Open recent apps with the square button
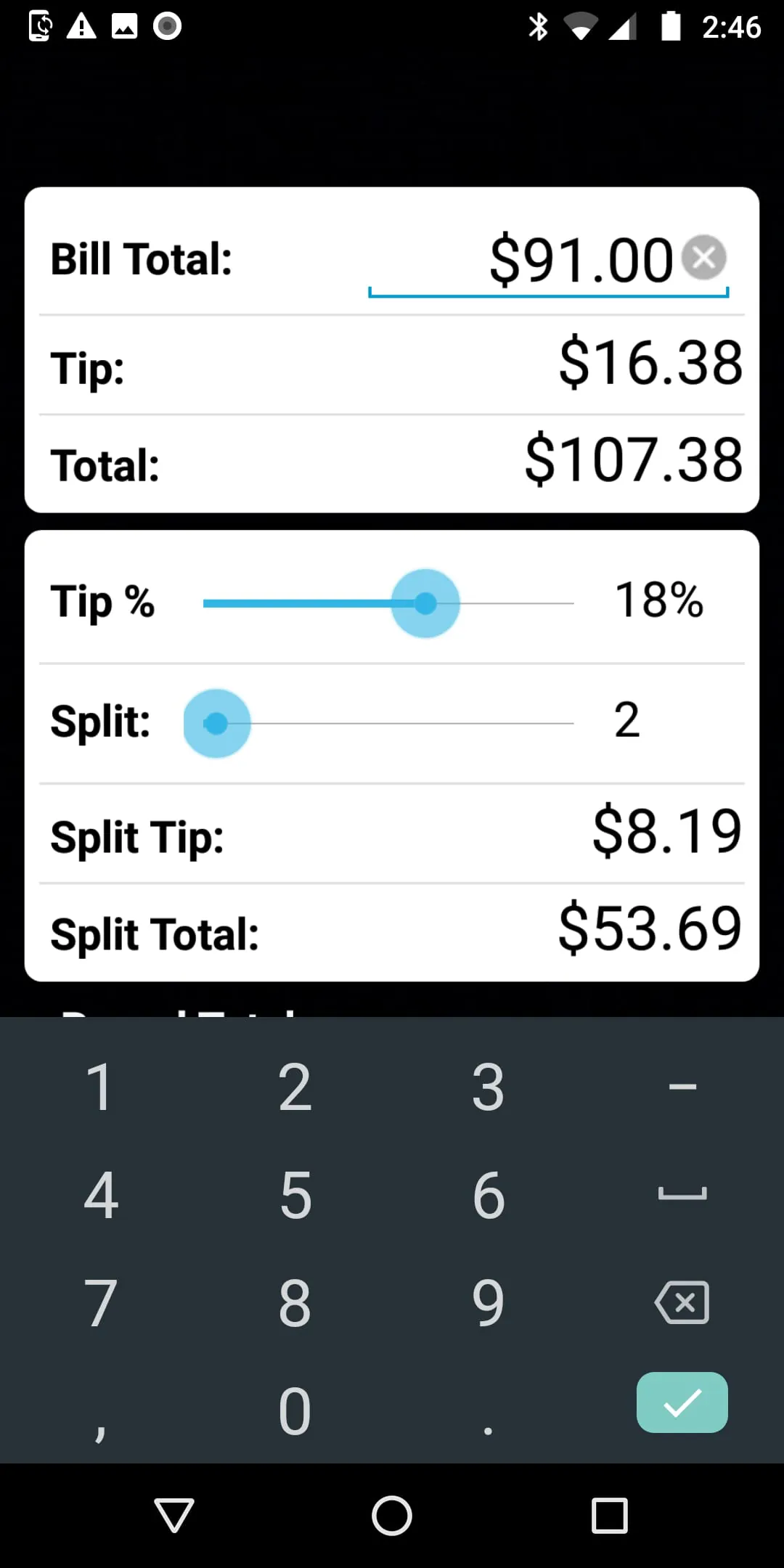This screenshot has width=784, height=1568. coord(610,1515)
